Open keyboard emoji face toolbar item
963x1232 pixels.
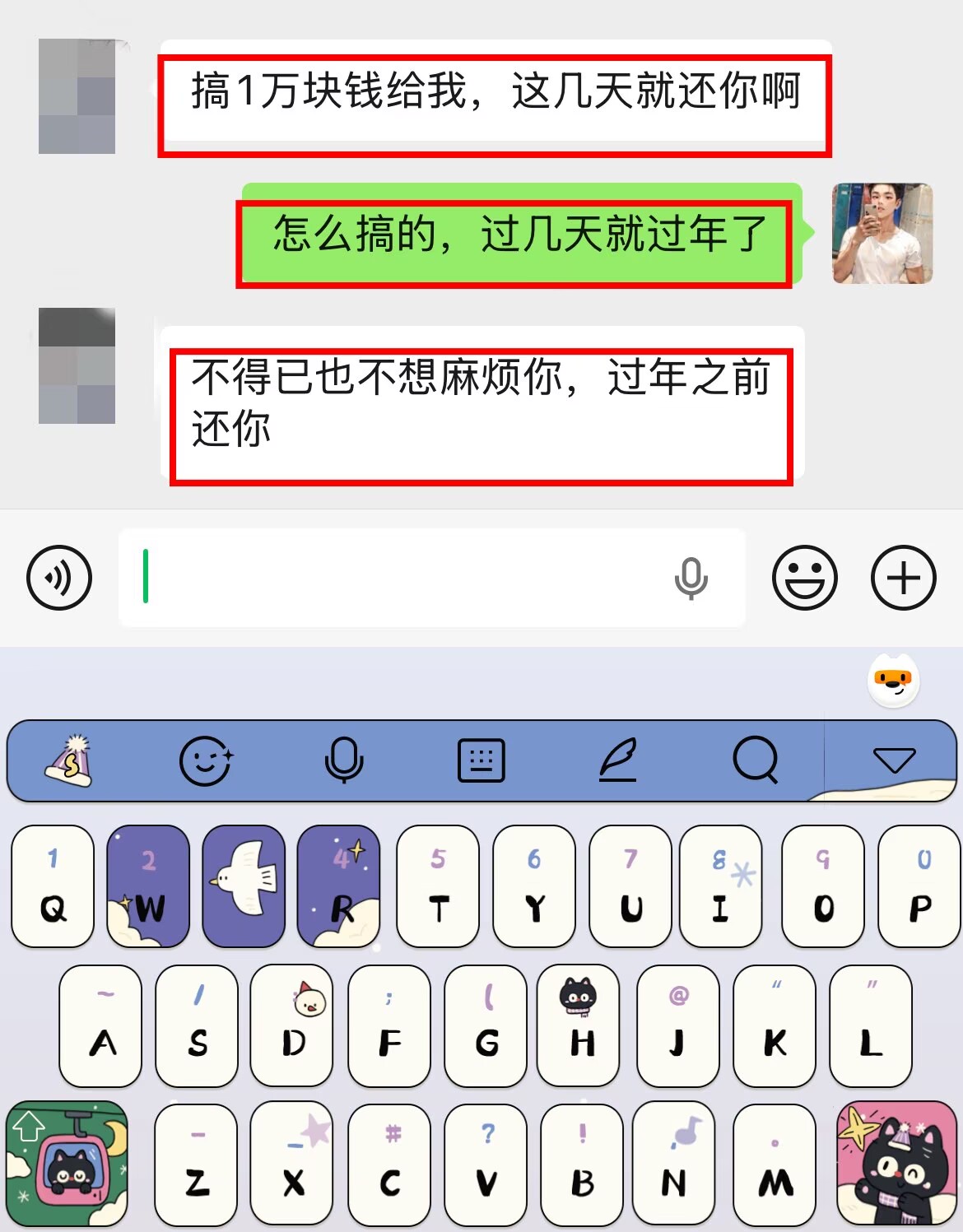tap(206, 760)
